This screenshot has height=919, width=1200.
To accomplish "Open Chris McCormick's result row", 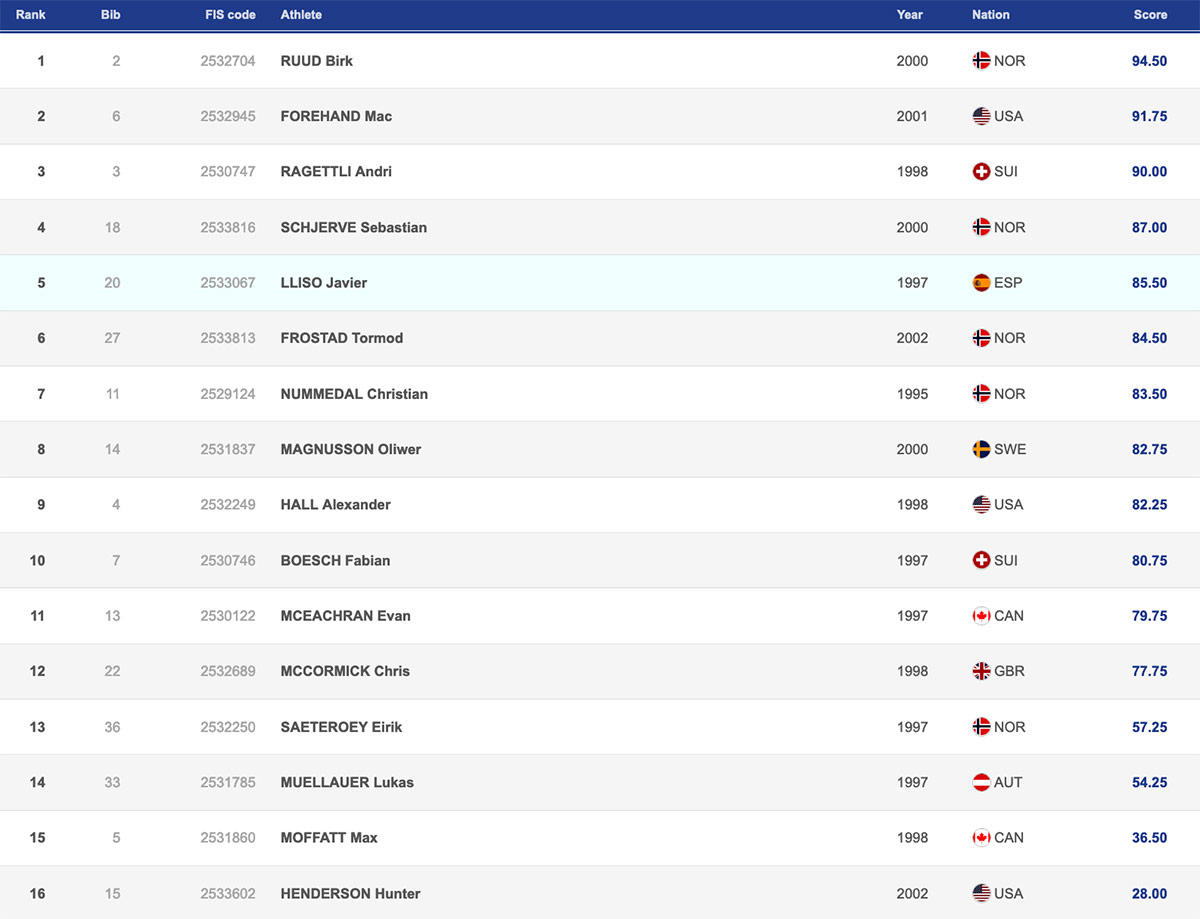I will coord(345,671).
